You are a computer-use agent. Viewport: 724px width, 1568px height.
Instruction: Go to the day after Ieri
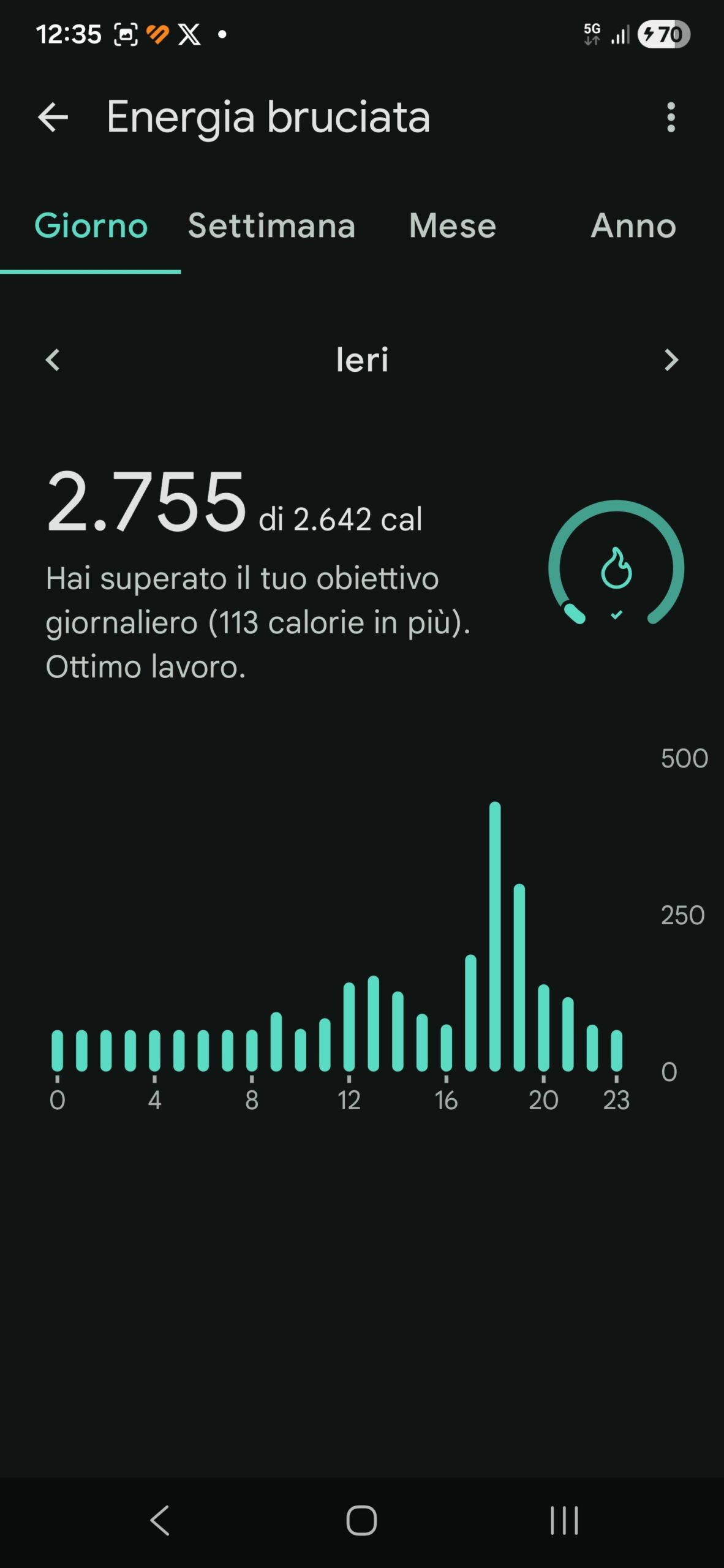pyautogui.click(x=671, y=360)
